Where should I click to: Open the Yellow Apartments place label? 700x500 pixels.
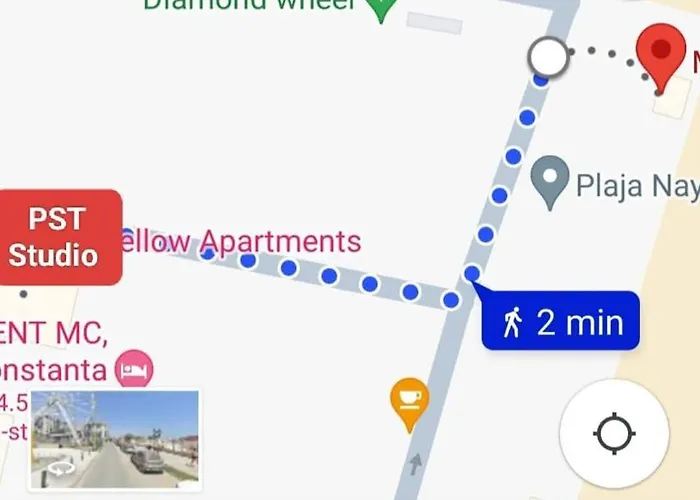click(240, 241)
